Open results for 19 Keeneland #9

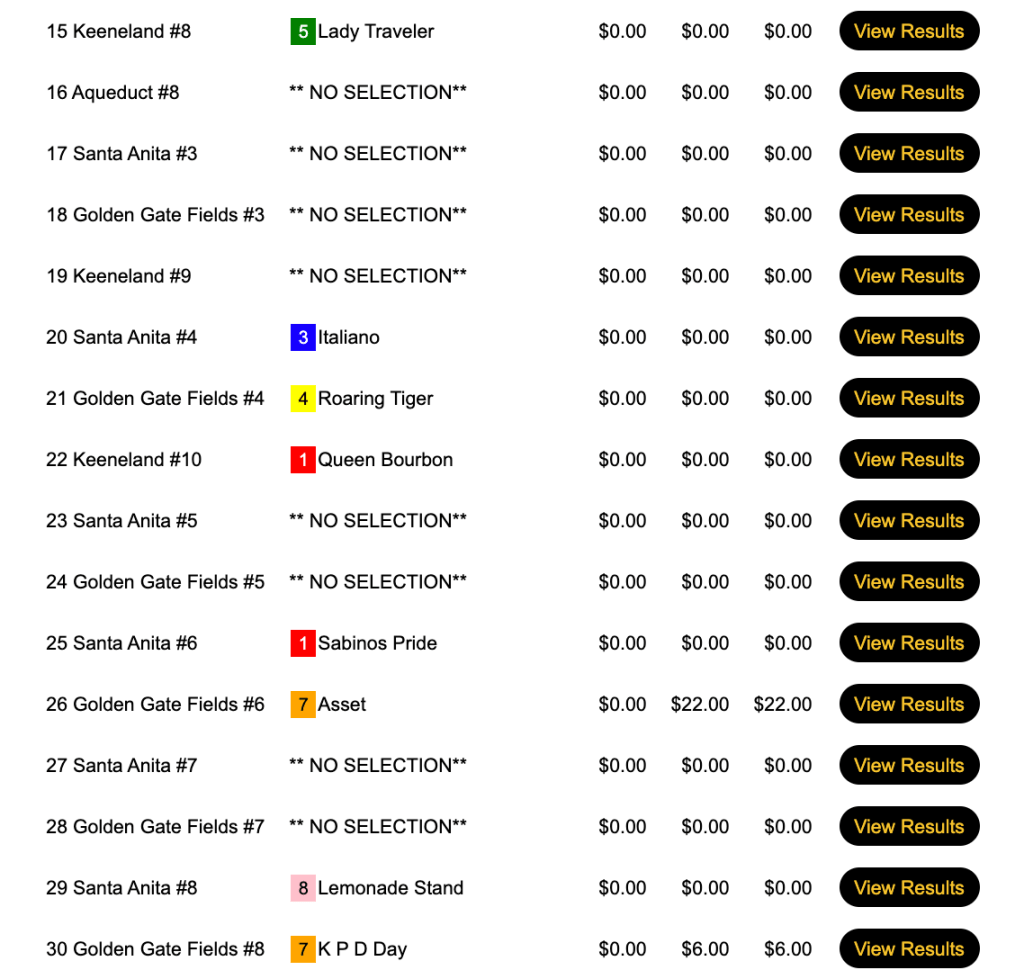point(908,276)
